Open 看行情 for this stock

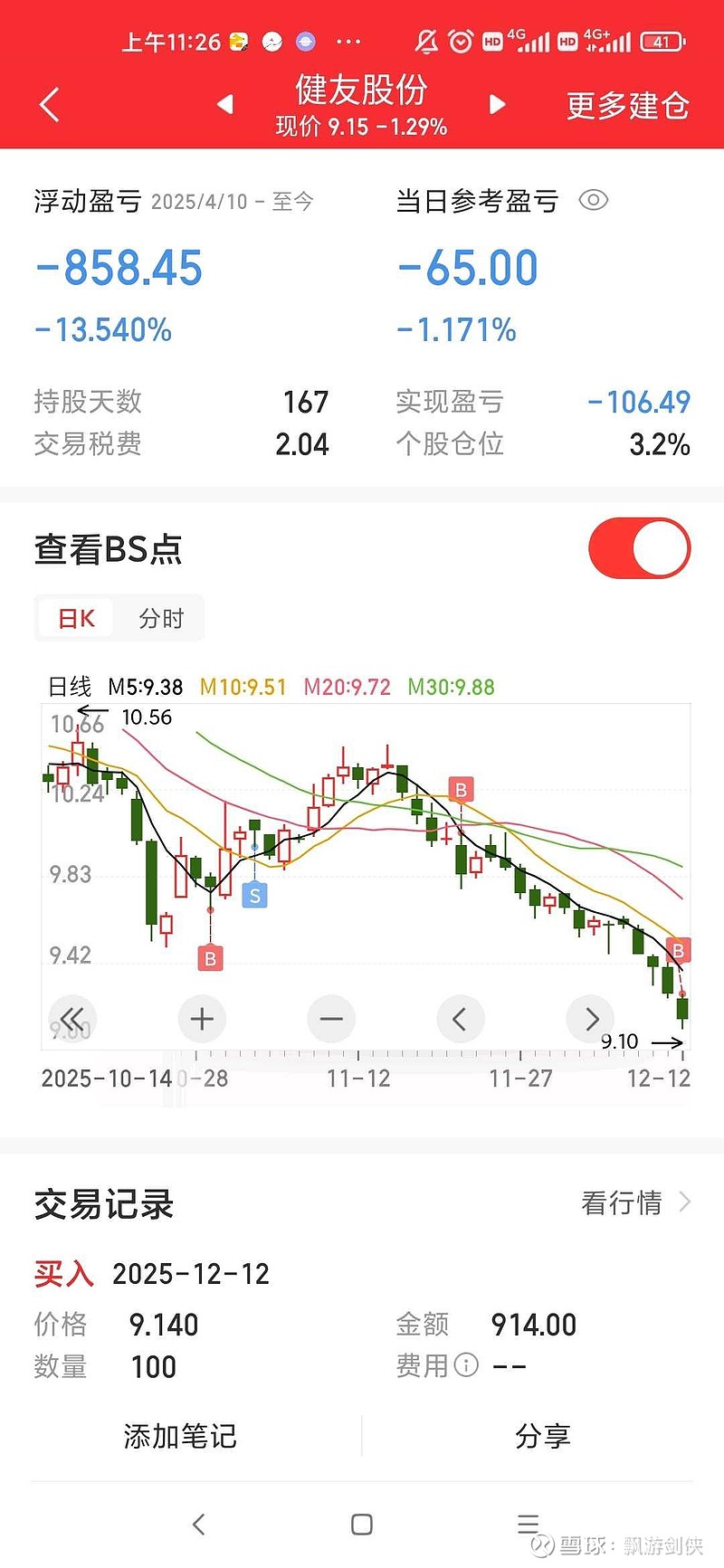tap(634, 1202)
